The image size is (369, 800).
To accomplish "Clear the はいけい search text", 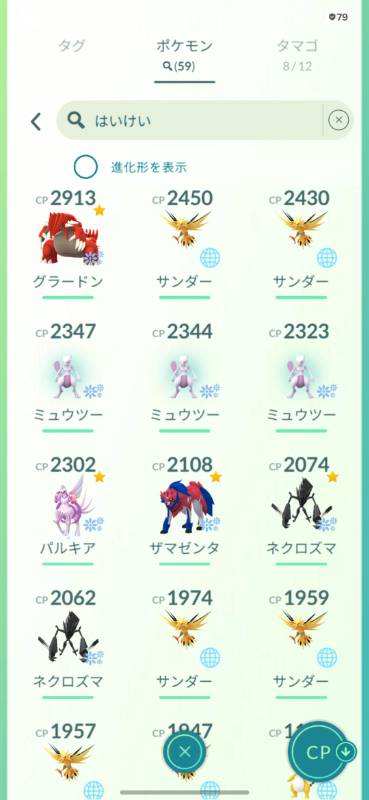I will point(338,120).
